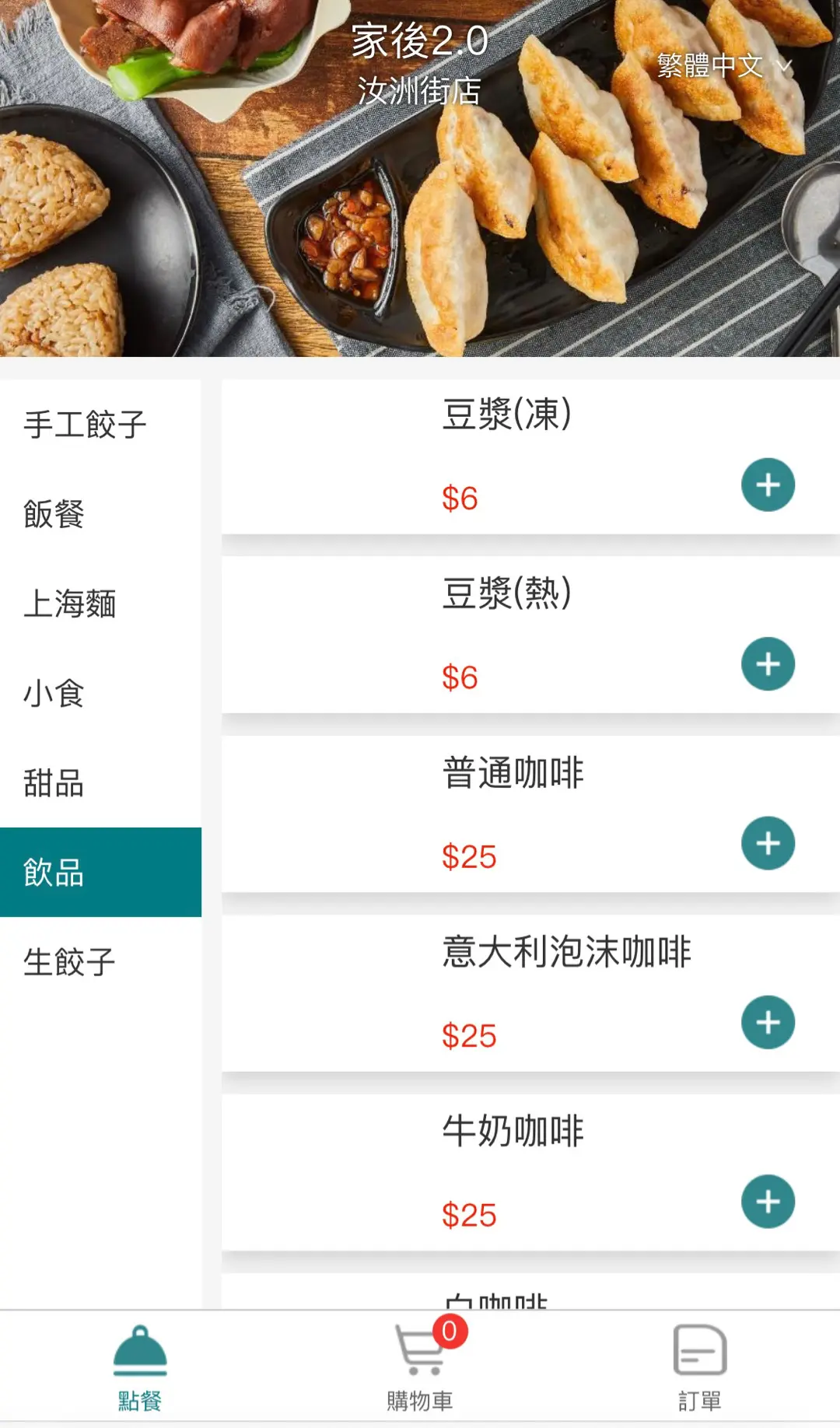The height and width of the screenshot is (1428, 840).
Task: Show the 小食 category
Action: [54, 694]
